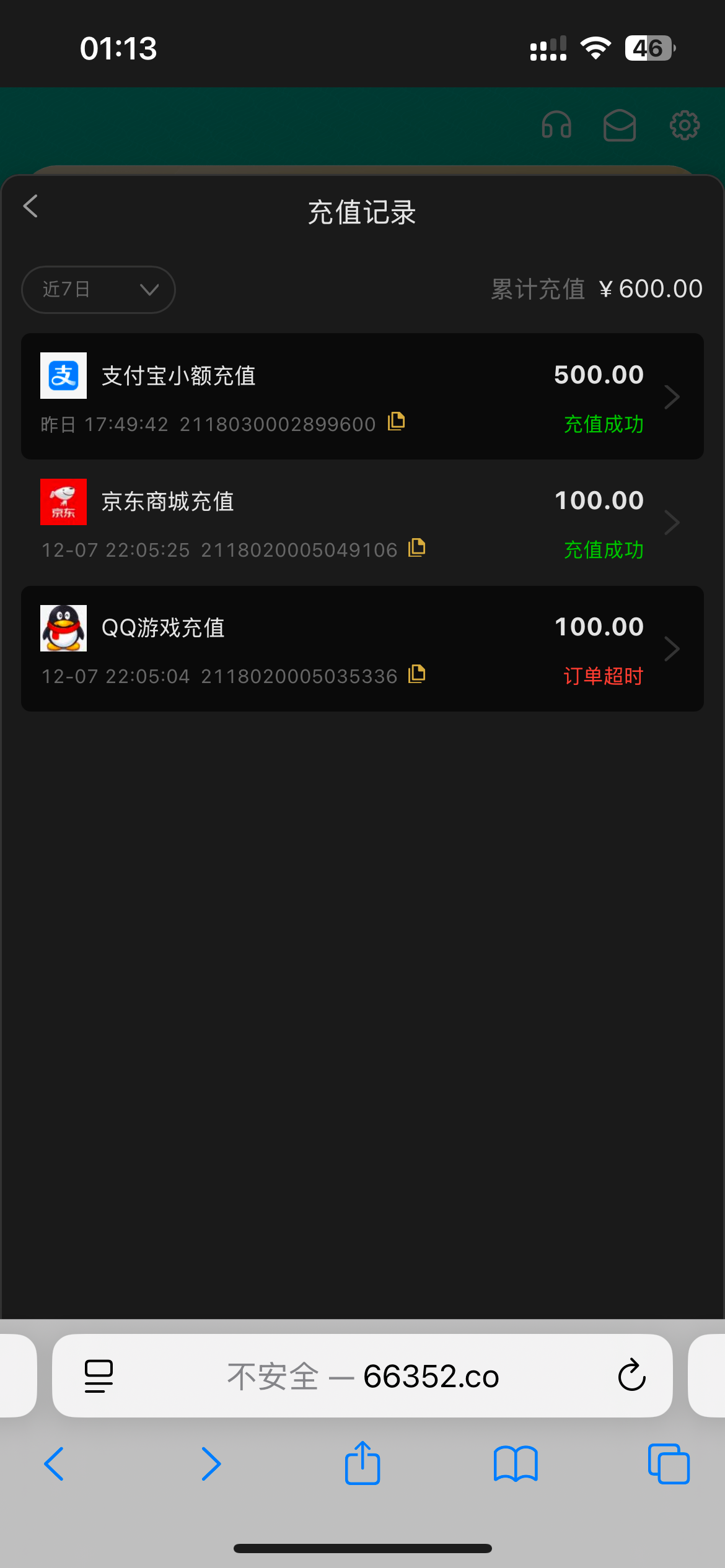Image resolution: width=725 pixels, height=1568 pixels.
Task: Open Safari bookmarks
Action: (516, 1464)
